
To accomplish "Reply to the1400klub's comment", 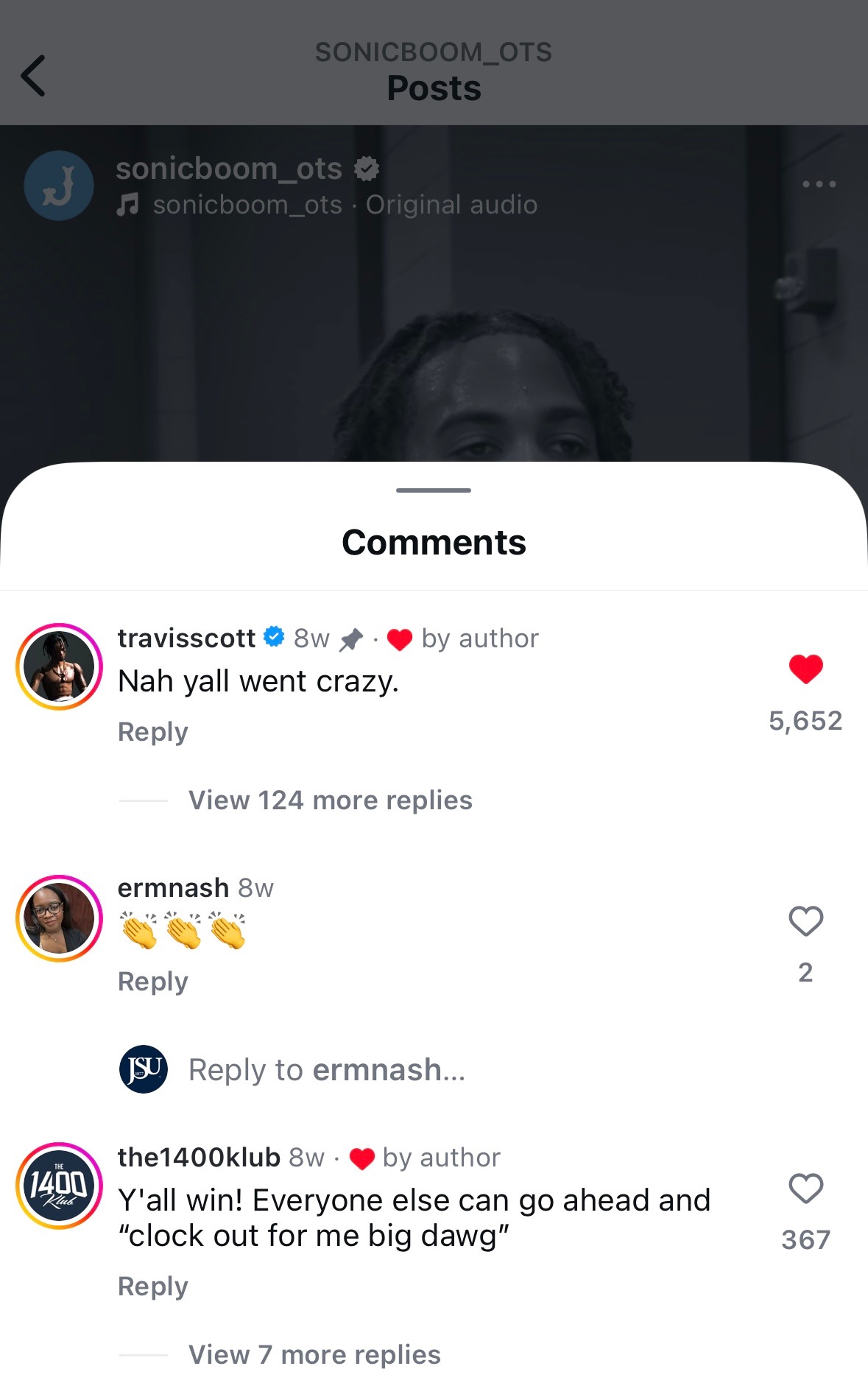I will click(153, 1286).
